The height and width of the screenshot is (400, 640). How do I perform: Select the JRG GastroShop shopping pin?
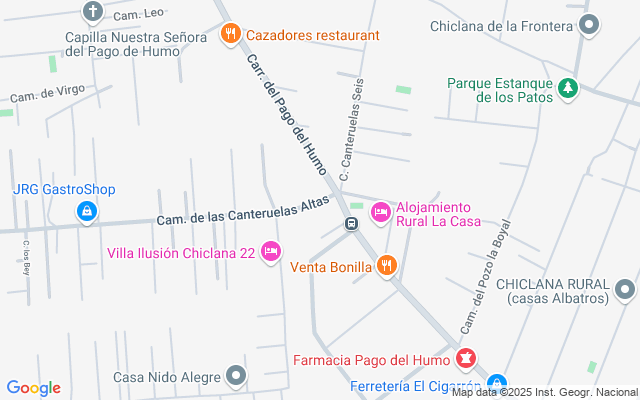(x=86, y=212)
